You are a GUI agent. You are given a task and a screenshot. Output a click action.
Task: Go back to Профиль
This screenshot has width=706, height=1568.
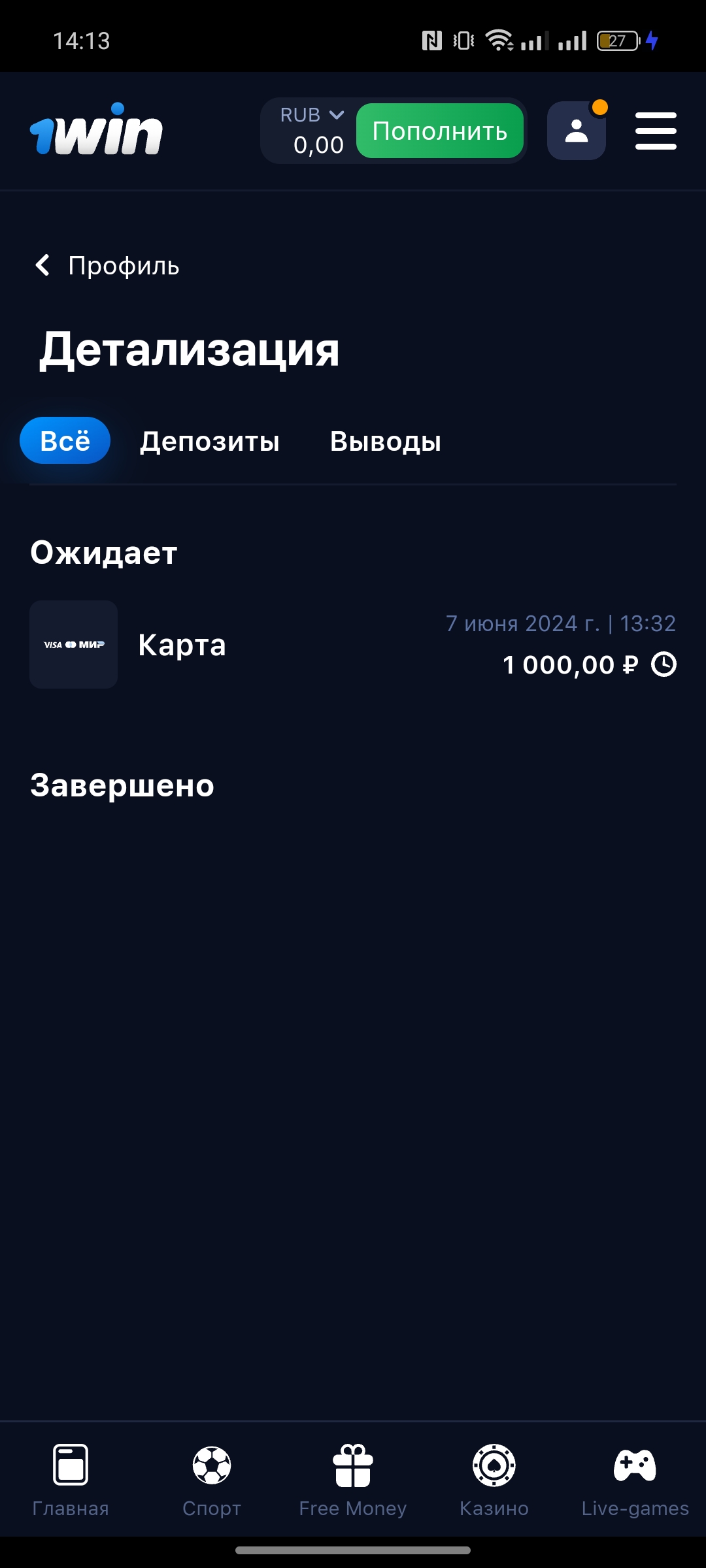(107, 266)
